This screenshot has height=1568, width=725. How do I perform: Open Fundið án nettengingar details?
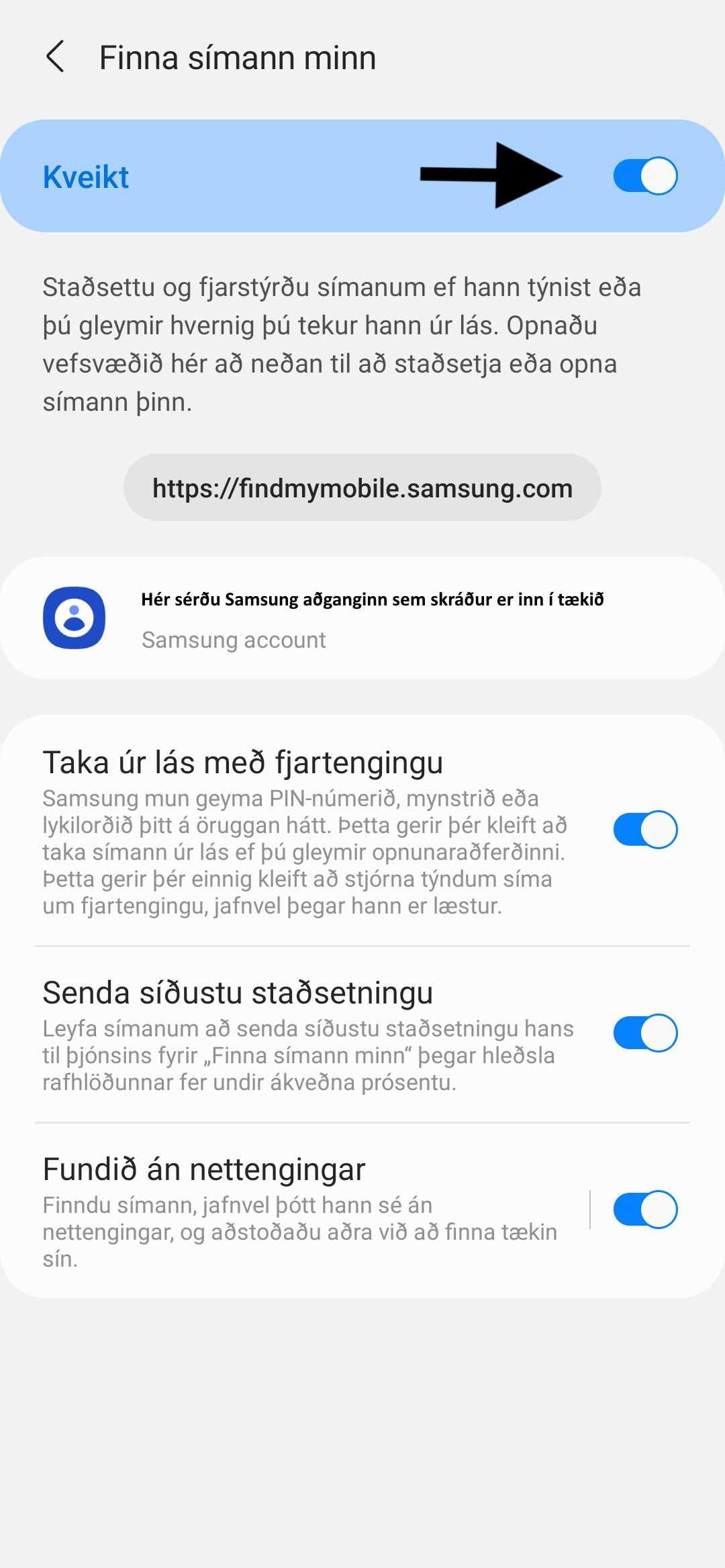302,1208
